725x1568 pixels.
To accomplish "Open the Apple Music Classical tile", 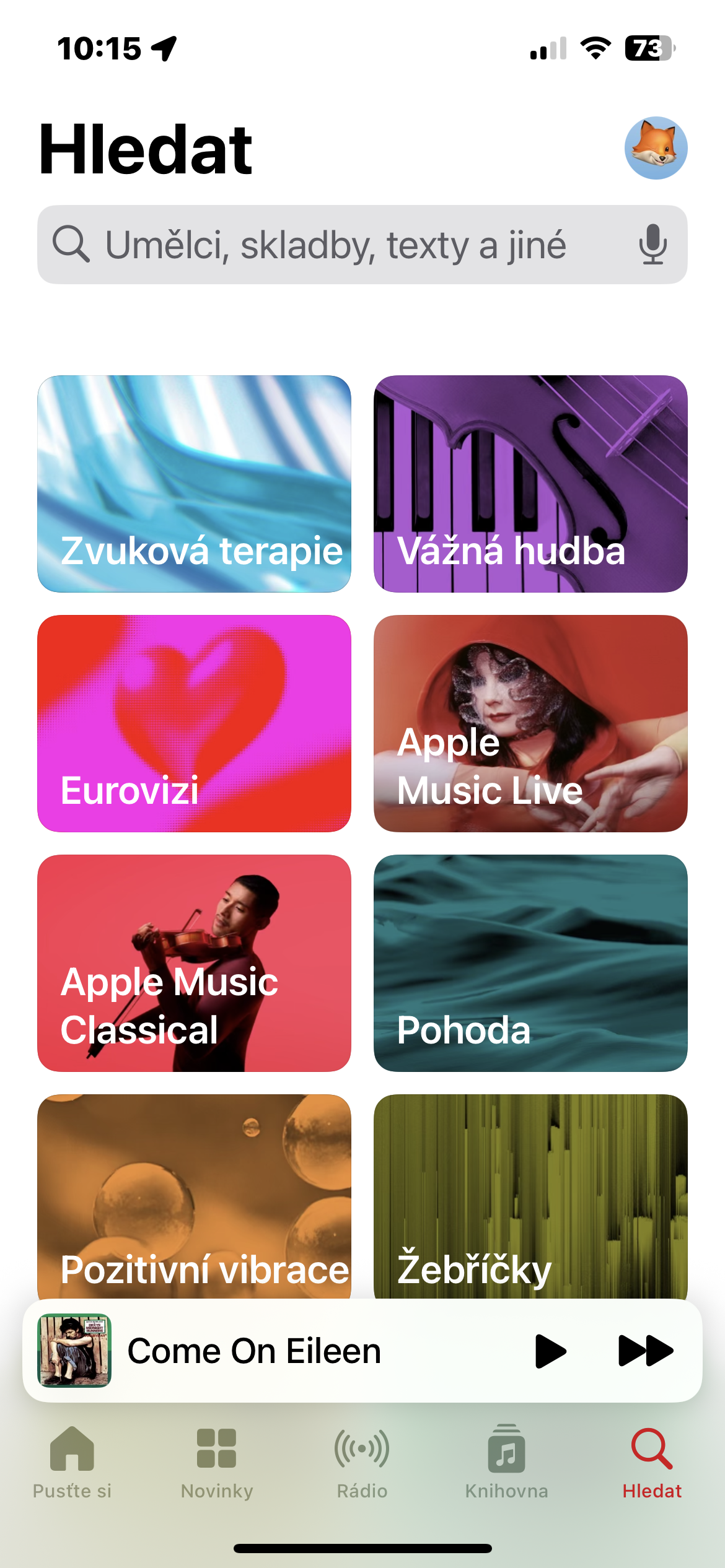I will pos(194,963).
